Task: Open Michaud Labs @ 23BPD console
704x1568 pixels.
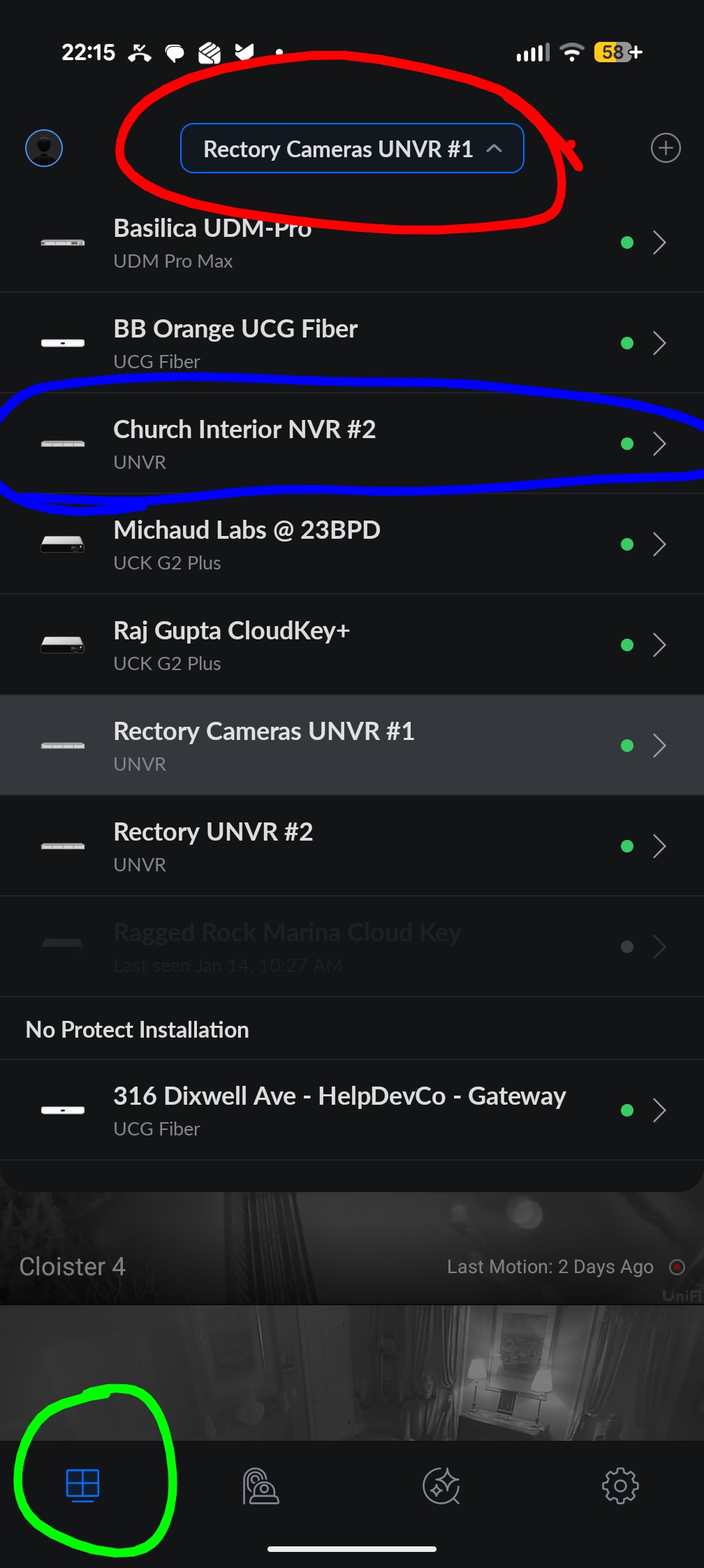Action: click(349, 545)
